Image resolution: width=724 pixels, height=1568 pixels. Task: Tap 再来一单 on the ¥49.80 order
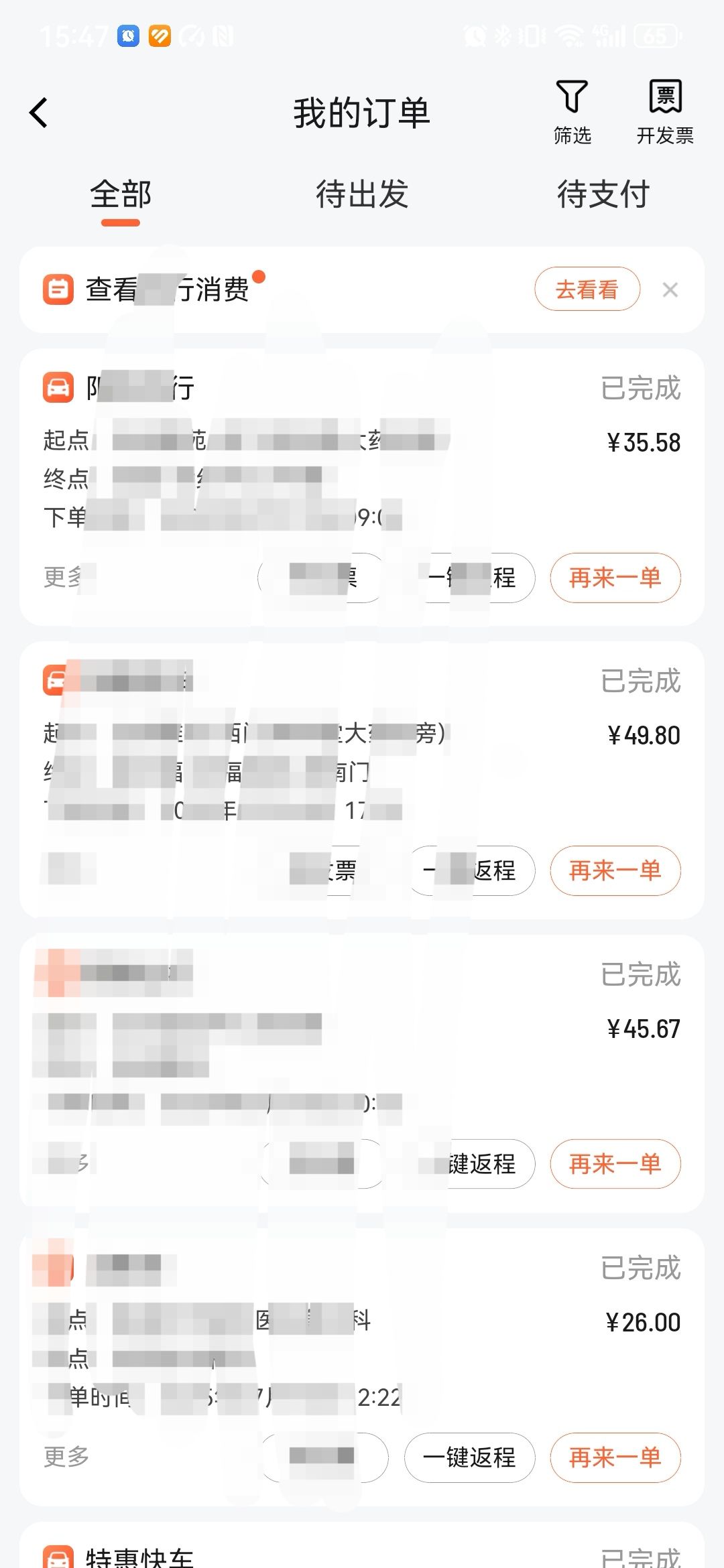615,870
